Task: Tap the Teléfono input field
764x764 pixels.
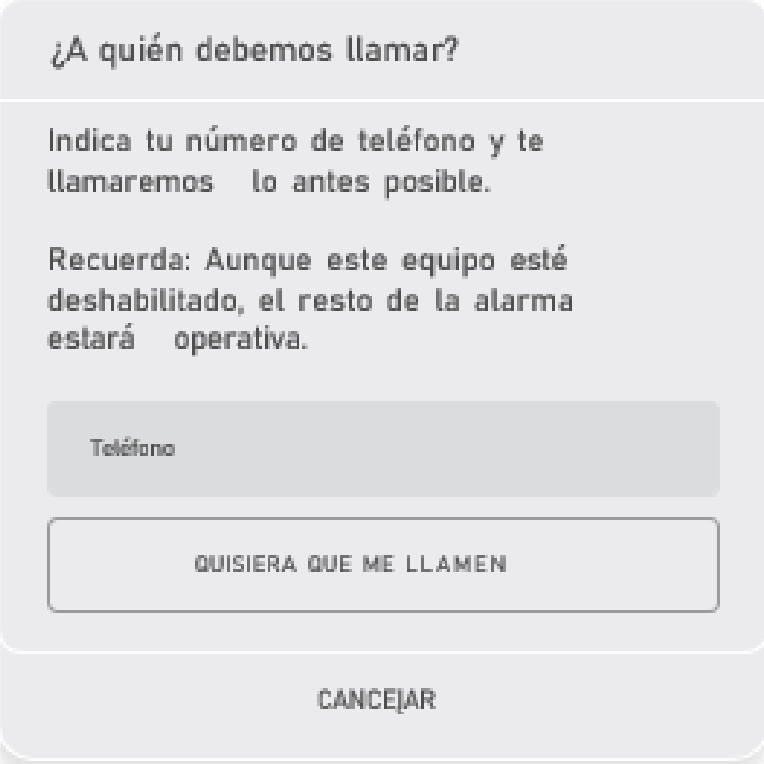Action: [383, 449]
